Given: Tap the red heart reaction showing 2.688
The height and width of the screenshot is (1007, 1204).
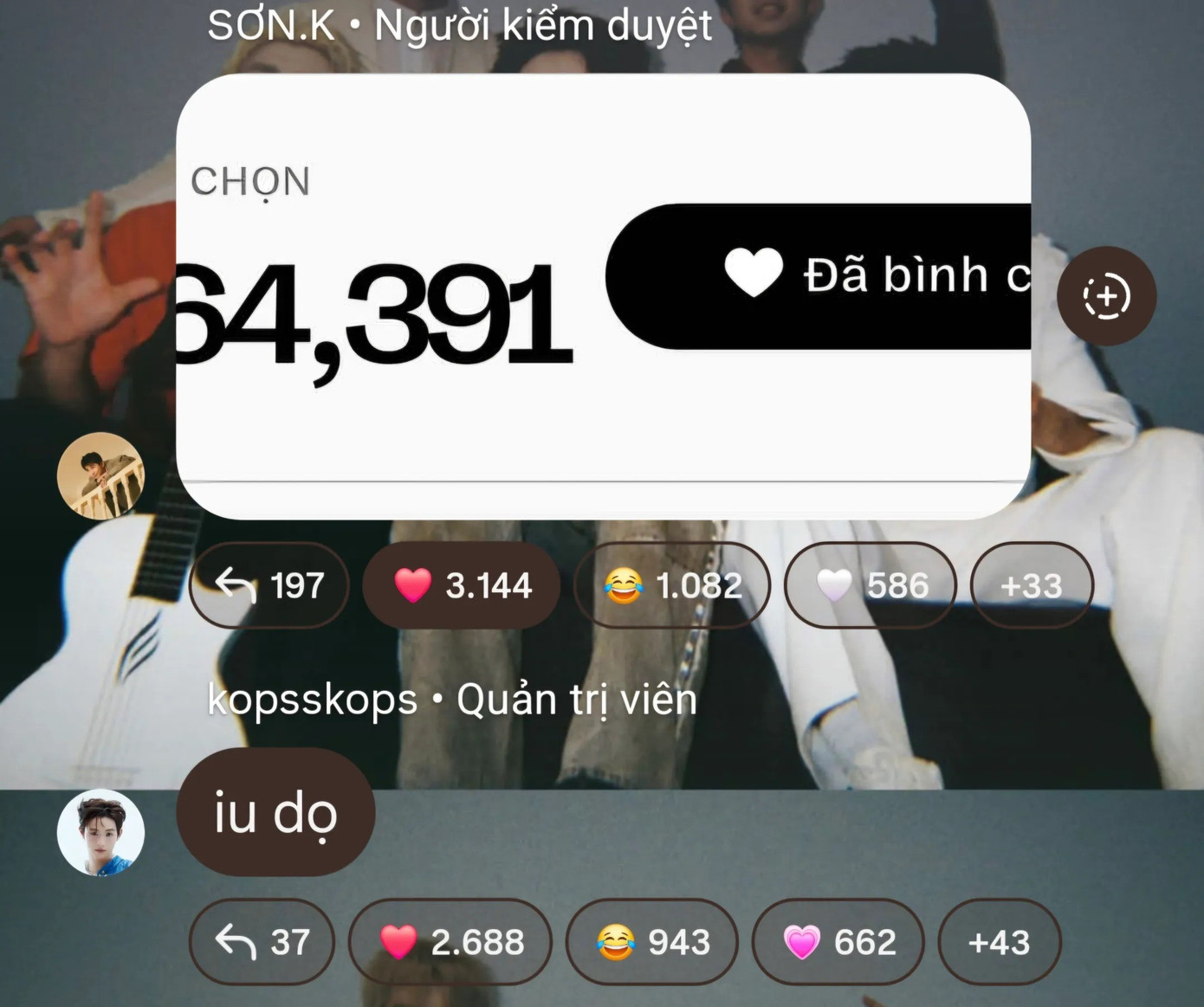Looking at the screenshot, I should tap(450, 941).
